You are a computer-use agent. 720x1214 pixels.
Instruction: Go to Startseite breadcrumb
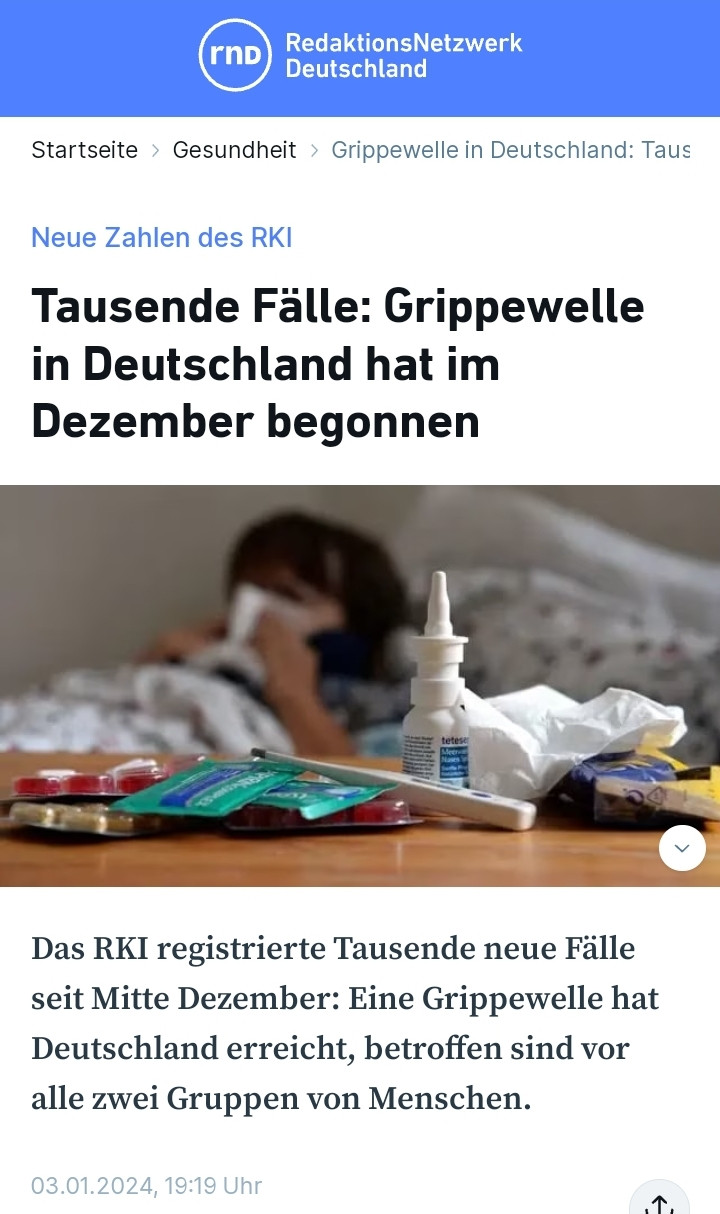pos(84,150)
